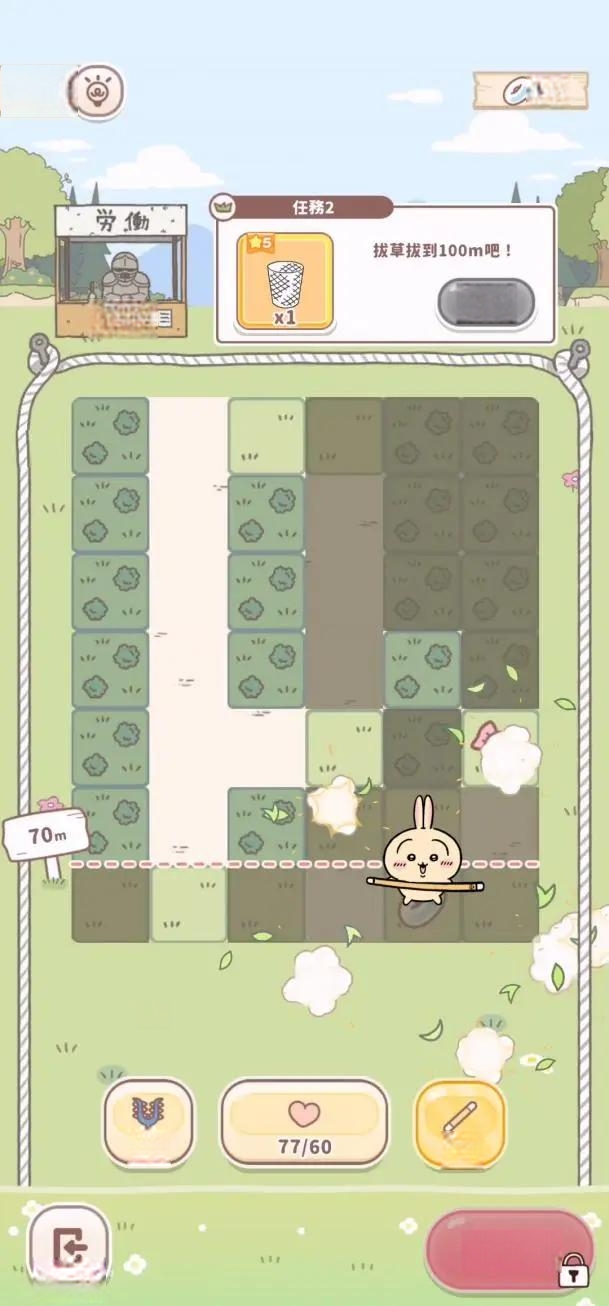Screen dimensions: 609x1306
Task: Open the mission reward basket item
Action: (x=284, y=281)
